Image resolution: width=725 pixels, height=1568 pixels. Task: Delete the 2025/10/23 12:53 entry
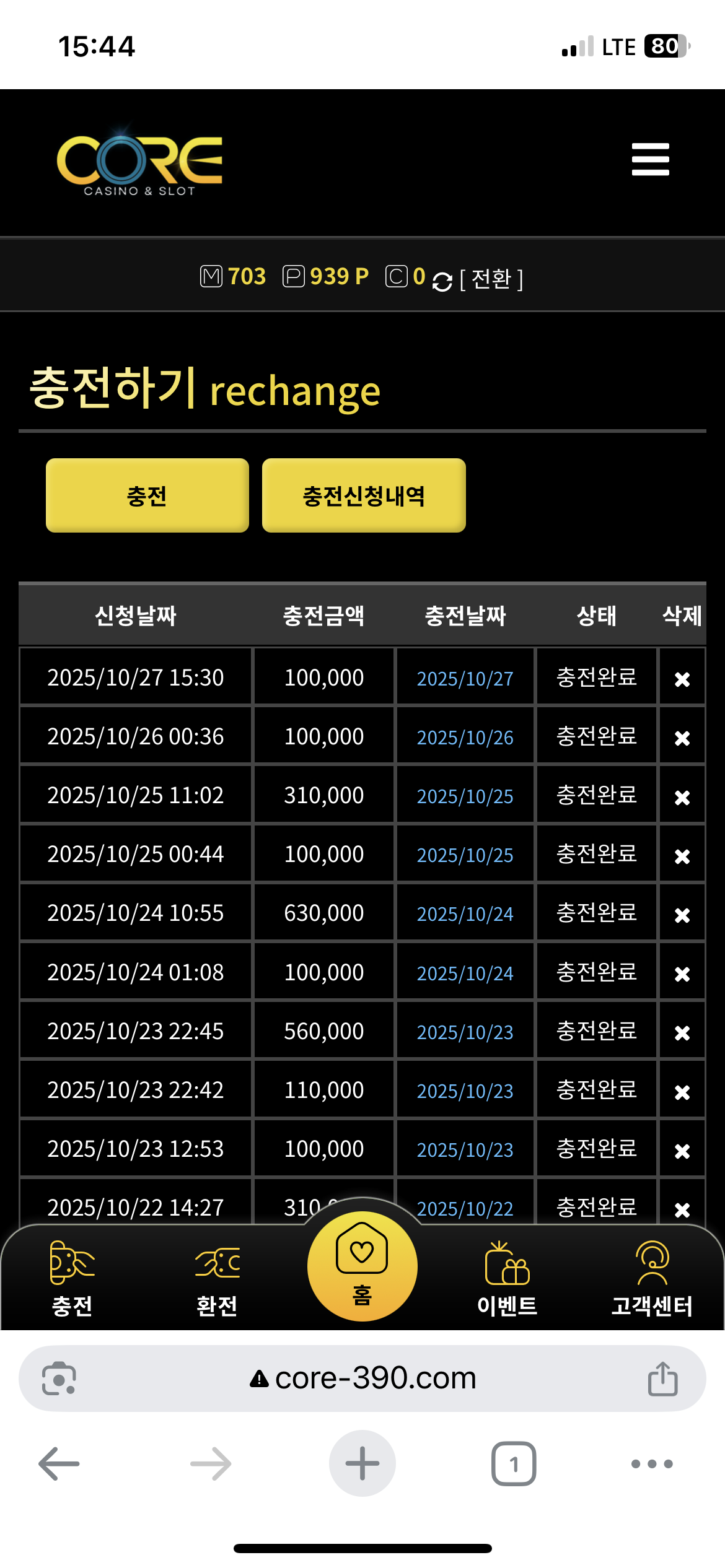682,1151
